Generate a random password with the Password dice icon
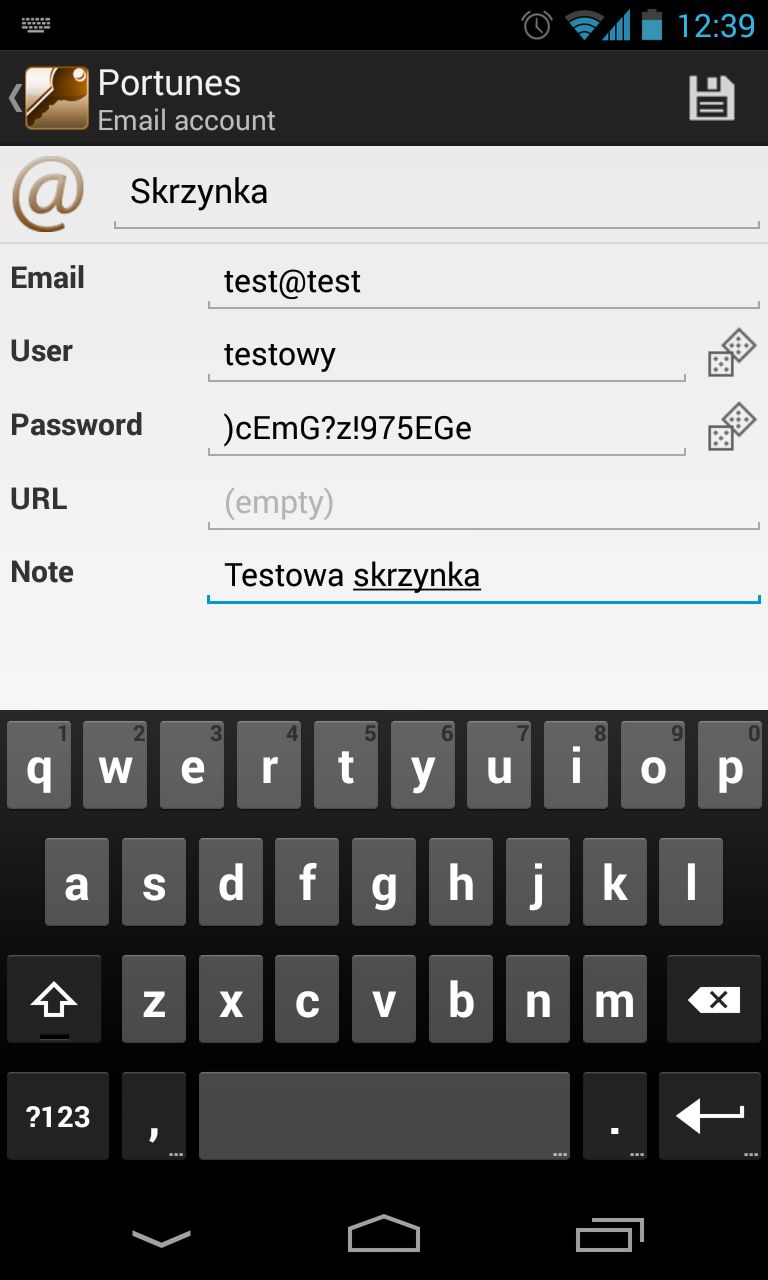Viewport: 768px width, 1280px height. click(732, 427)
